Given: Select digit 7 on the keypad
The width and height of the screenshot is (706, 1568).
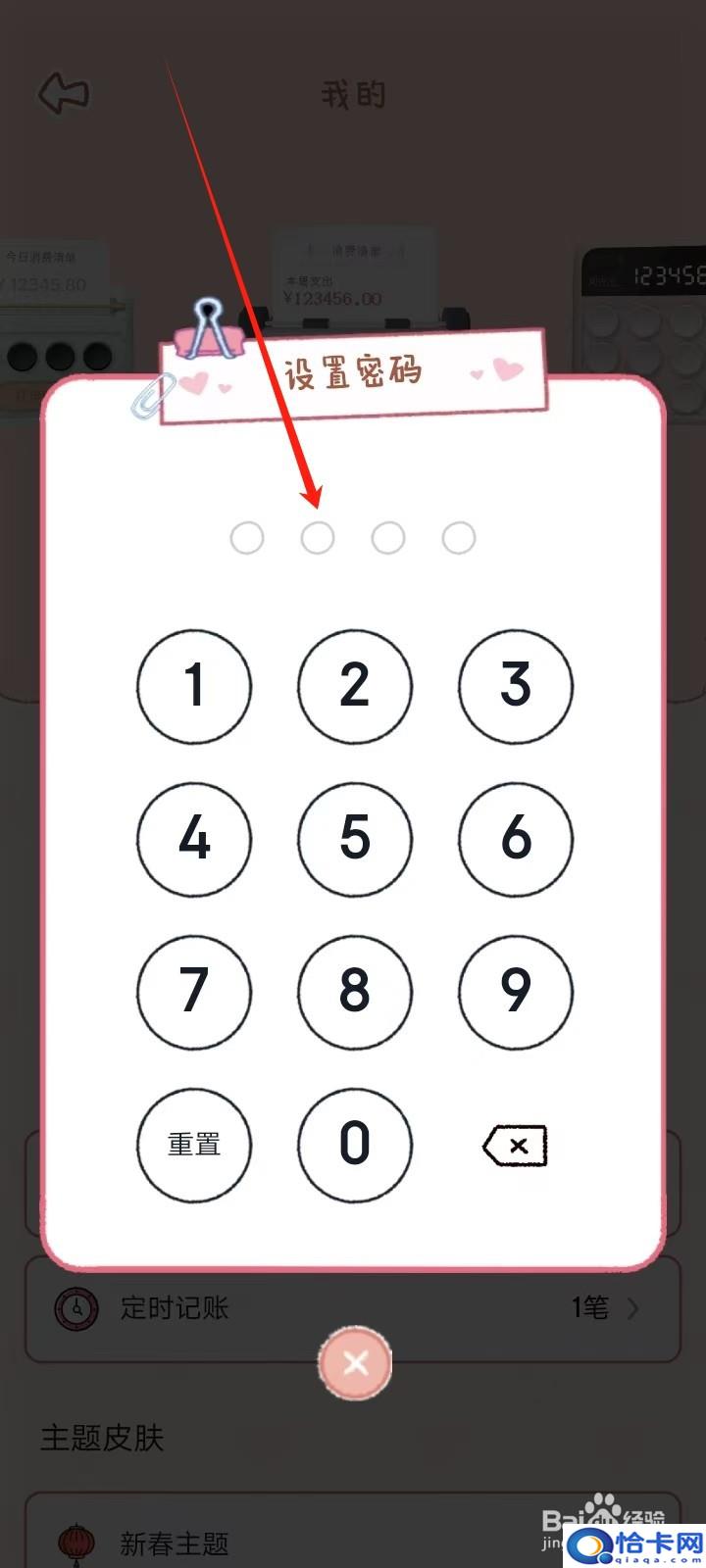Looking at the screenshot, I should click(x=194, y=991).
